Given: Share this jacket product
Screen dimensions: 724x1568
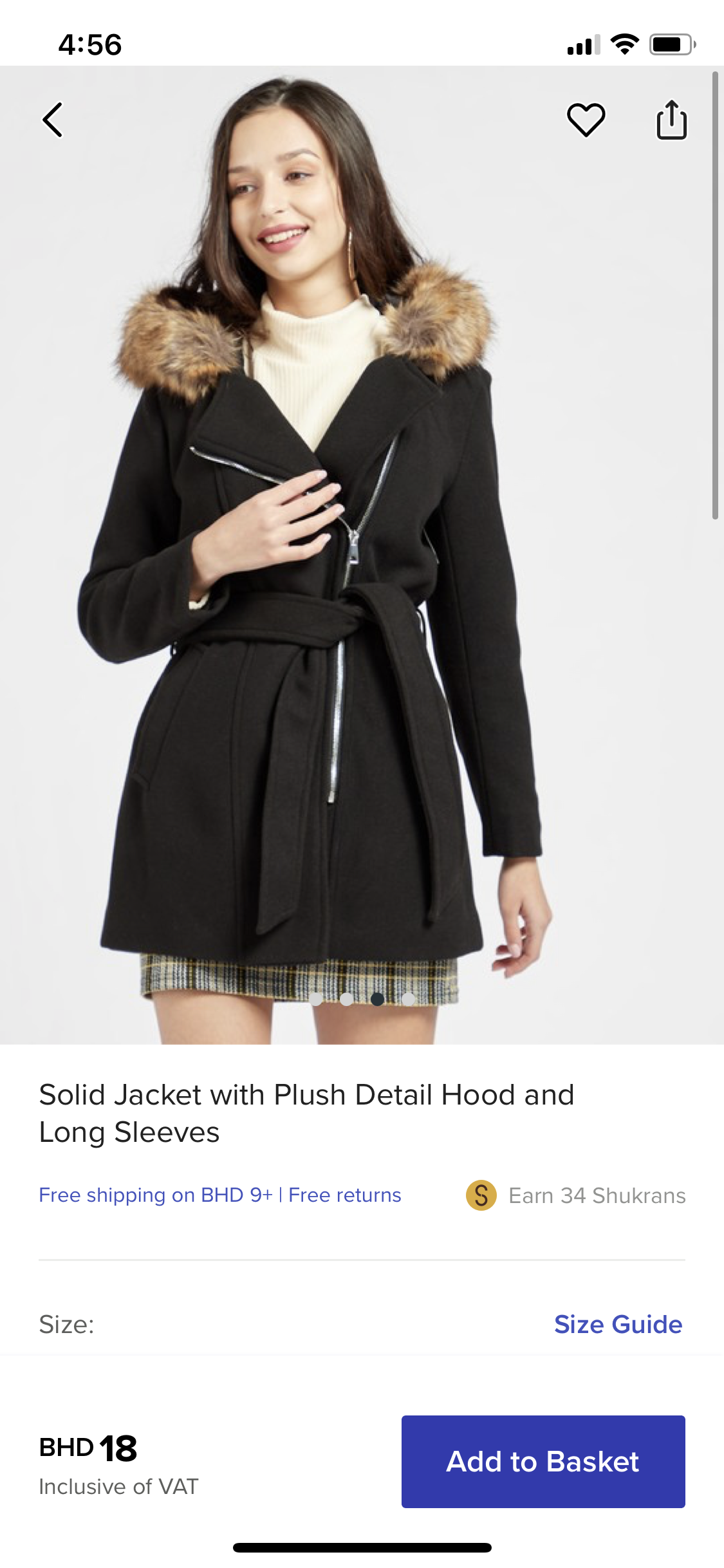Looking at the screenshot, I should pos(671,120).
